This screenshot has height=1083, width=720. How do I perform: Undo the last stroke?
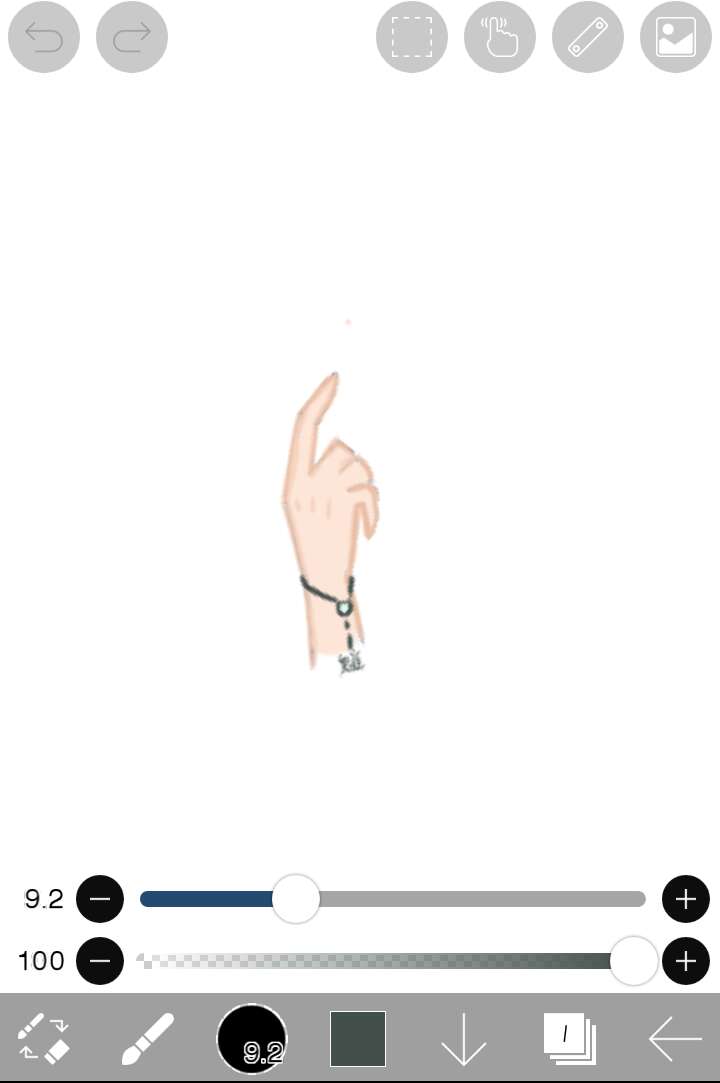[x=44, y=37]
